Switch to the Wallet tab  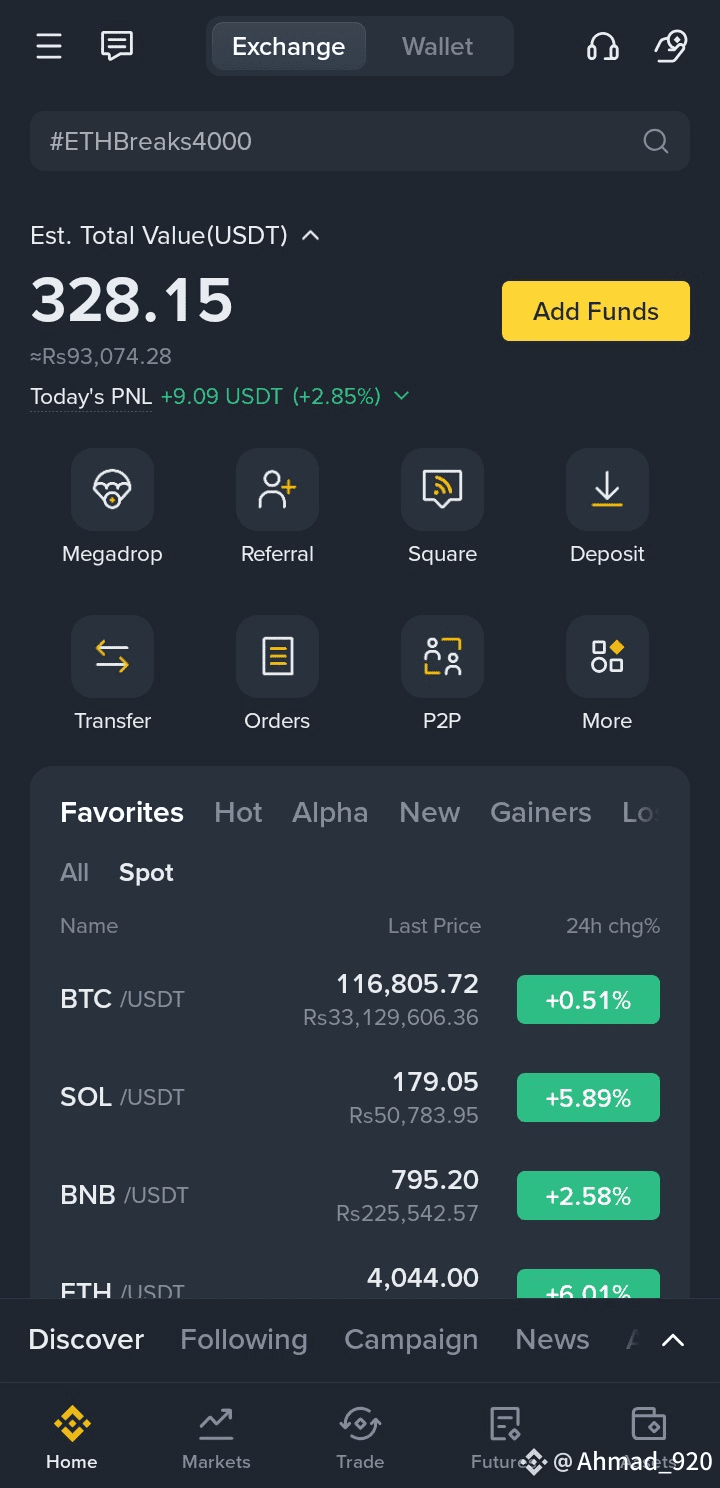click(438, 46)
